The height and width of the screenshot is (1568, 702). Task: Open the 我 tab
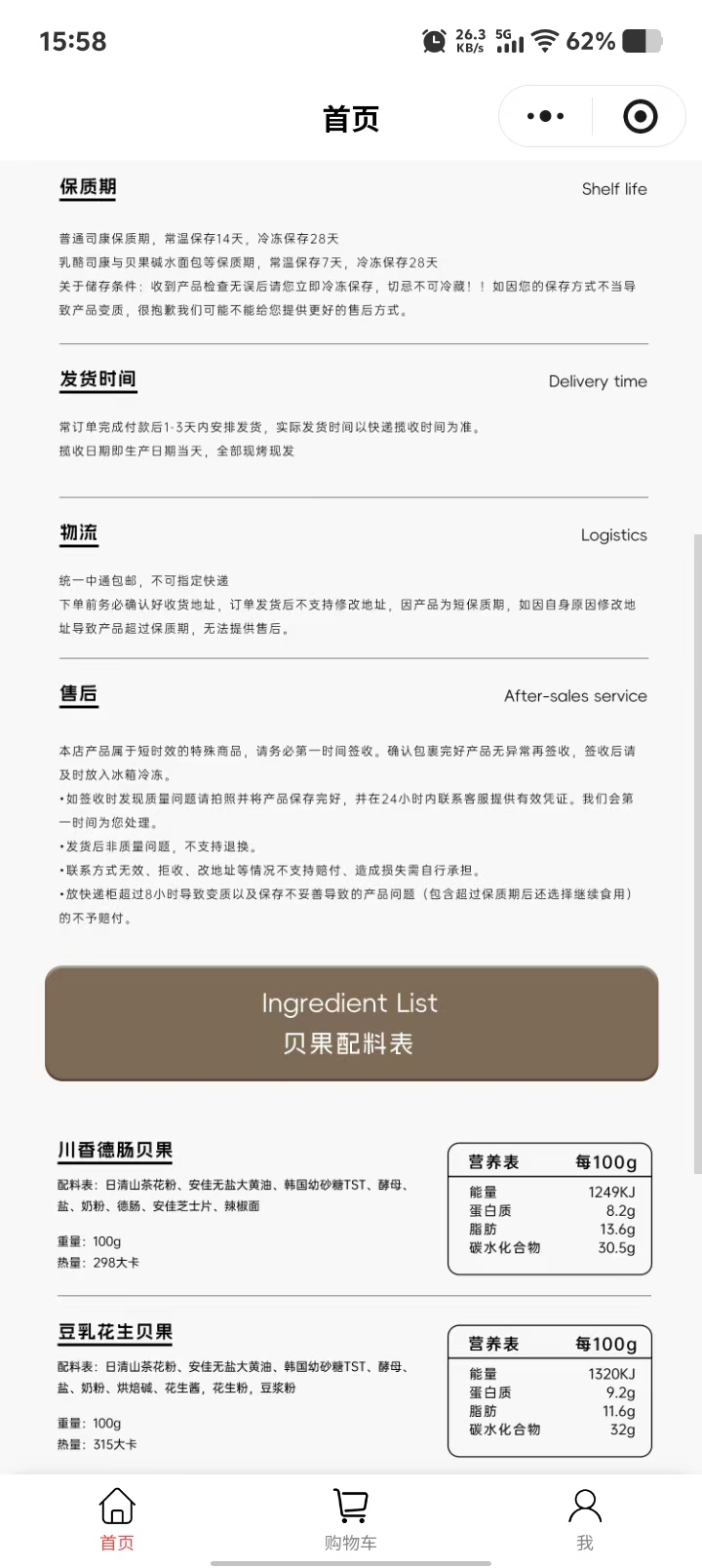(584, 1519)
